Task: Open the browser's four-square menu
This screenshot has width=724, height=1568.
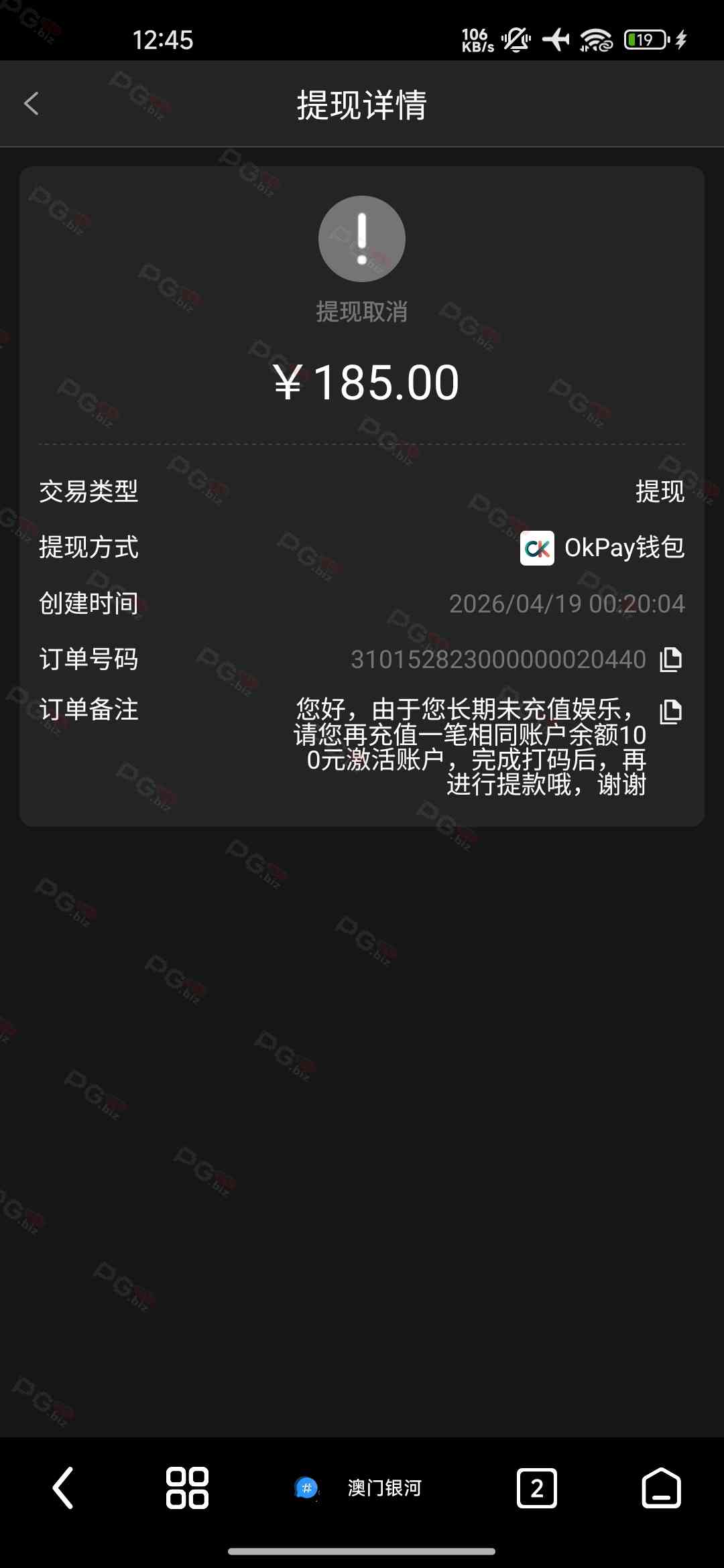Action: point(187,1488)
